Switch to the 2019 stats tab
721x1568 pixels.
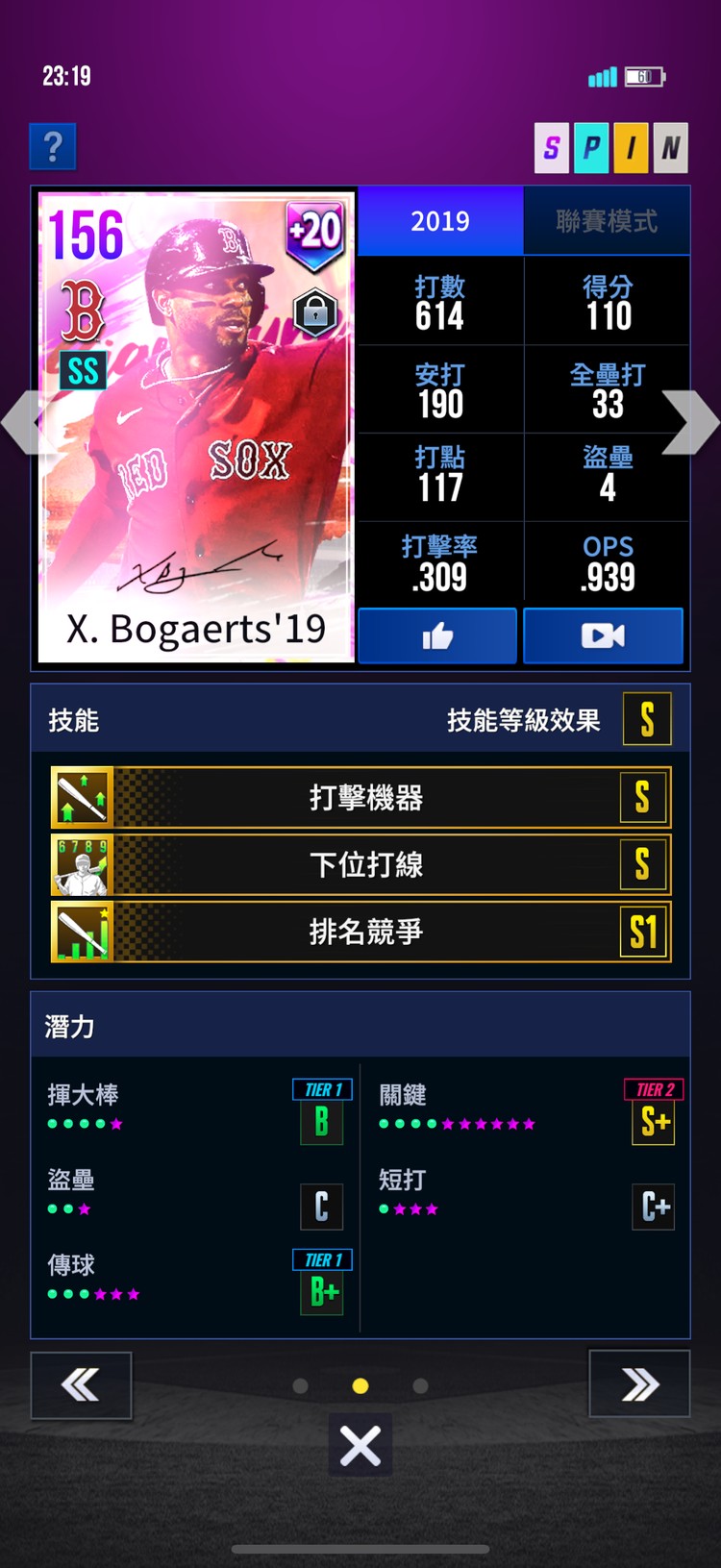440,221
